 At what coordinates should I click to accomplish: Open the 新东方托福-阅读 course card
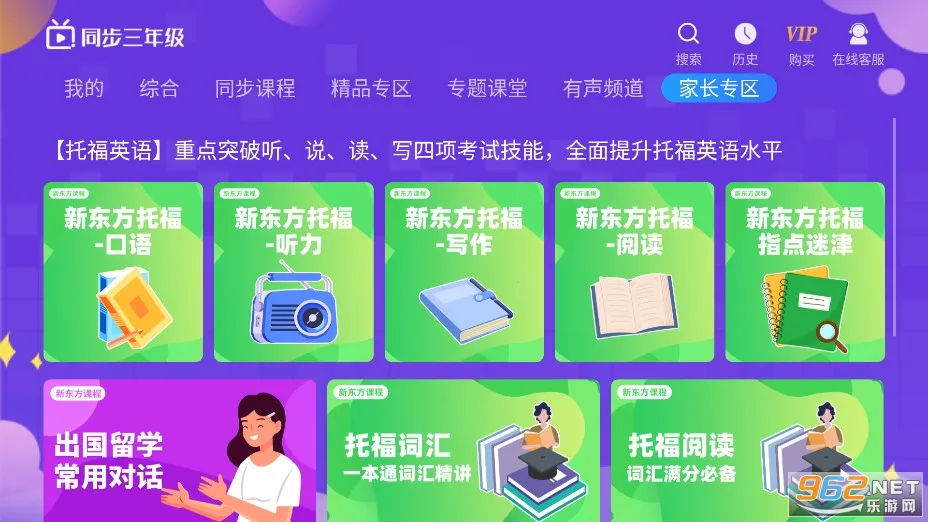pos(634,271)
